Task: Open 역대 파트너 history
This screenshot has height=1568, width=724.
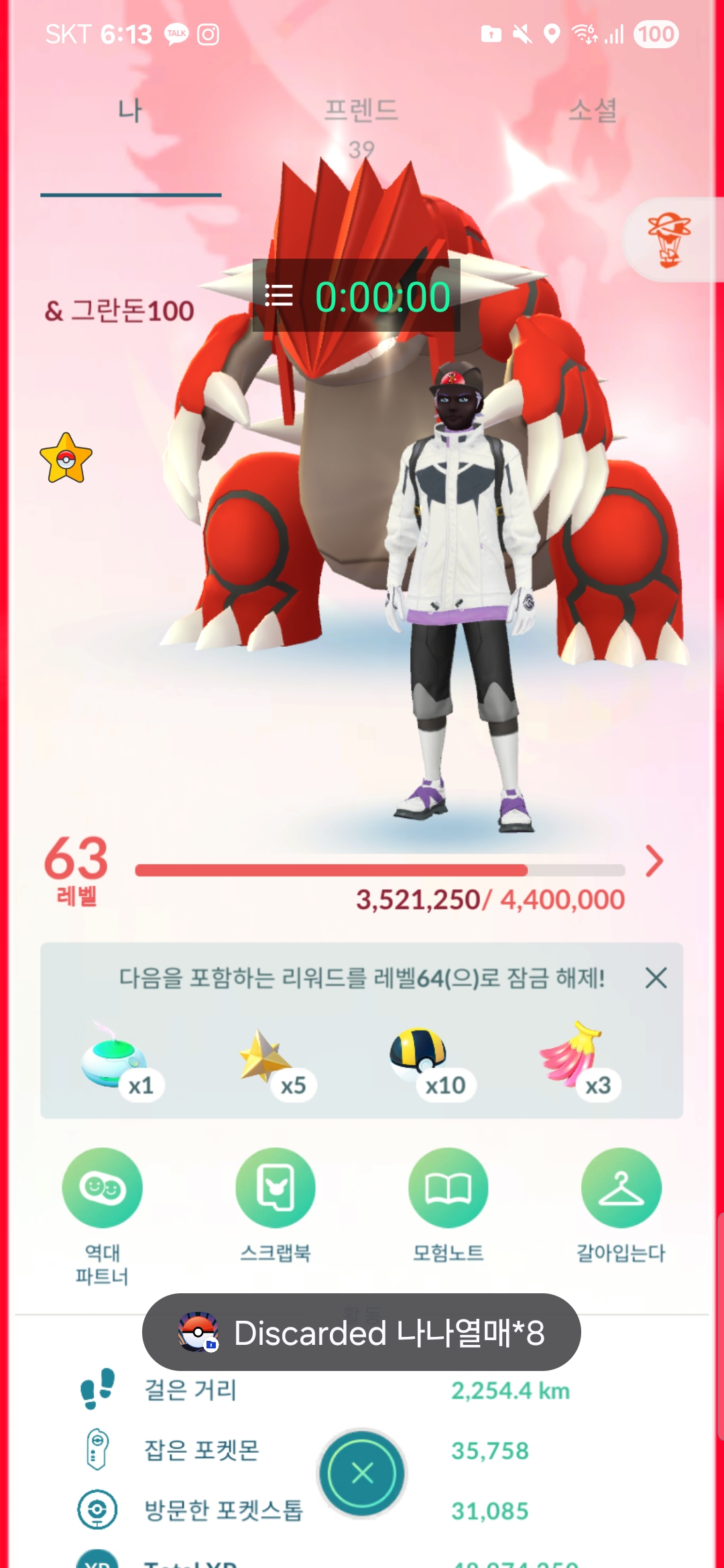Action: [102, 1188]
